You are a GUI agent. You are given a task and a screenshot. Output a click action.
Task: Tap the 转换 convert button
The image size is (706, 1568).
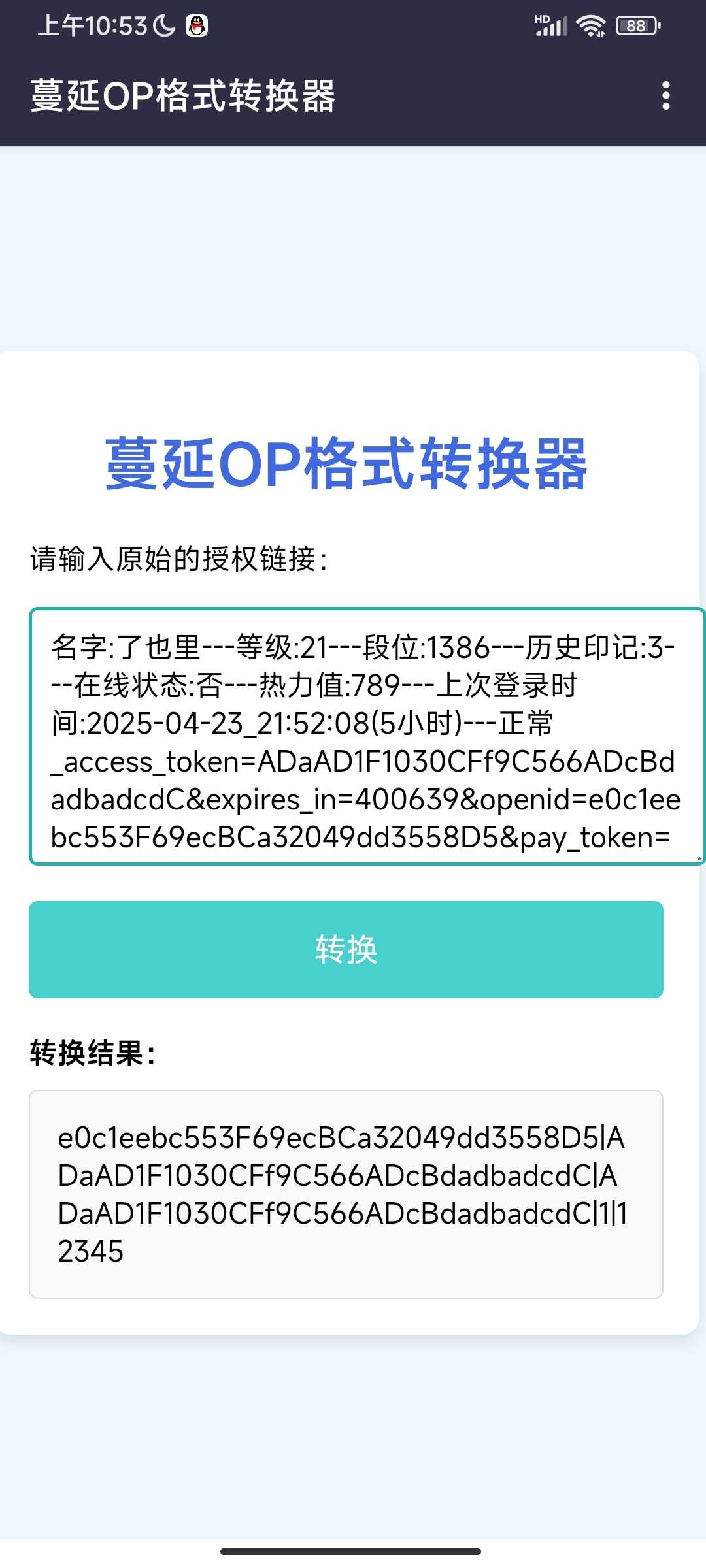[x=346, y=949]
